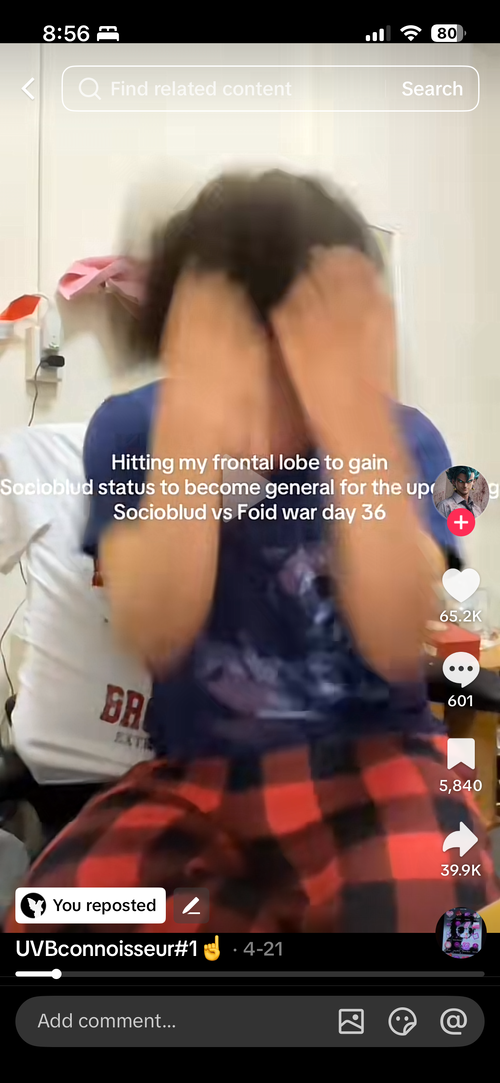
Task: Open the 601 comments
Action: coord(461,669)
